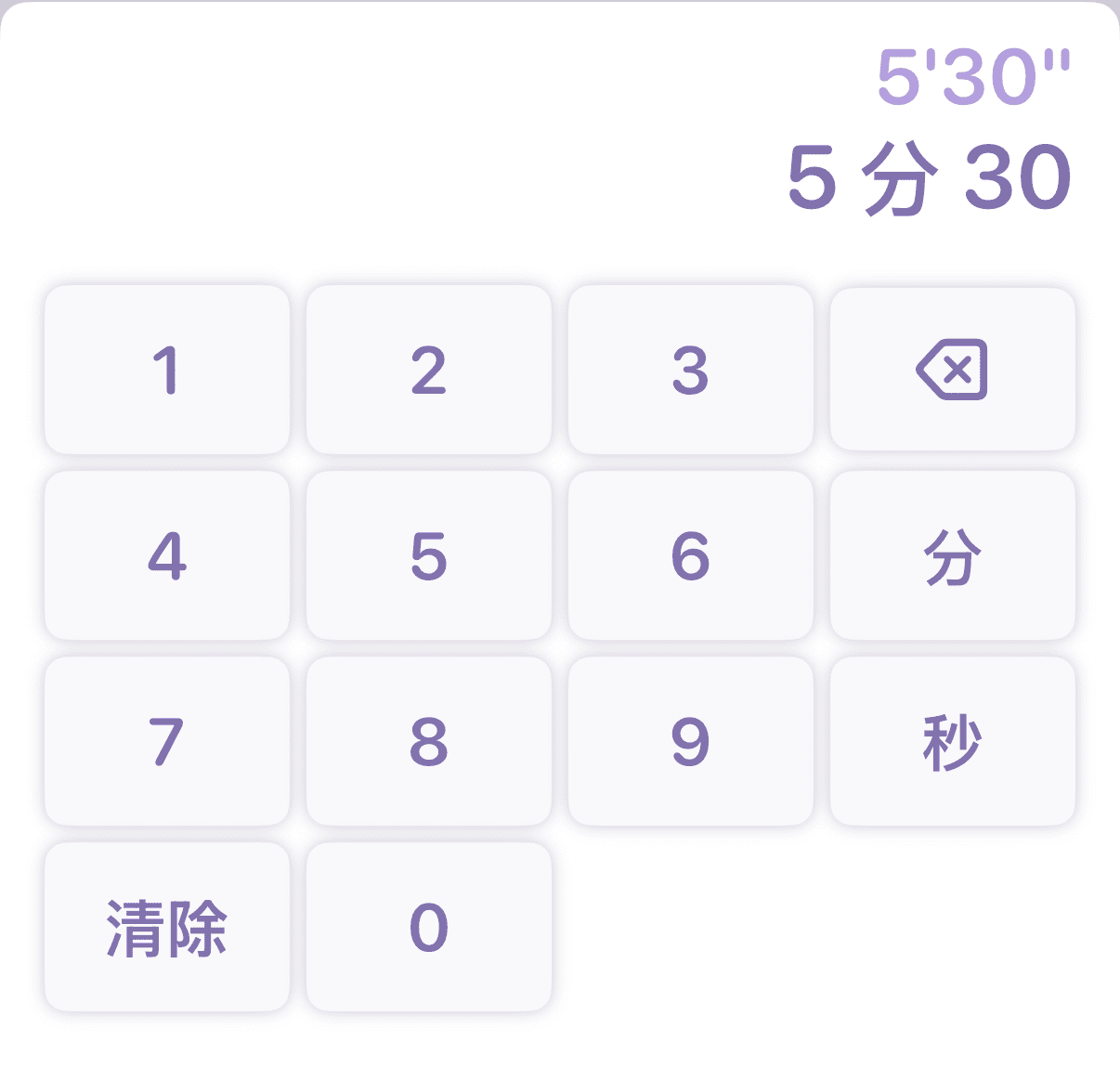Input digit 4
This screenshot has width=1120, height=1081.
(167, 555)
